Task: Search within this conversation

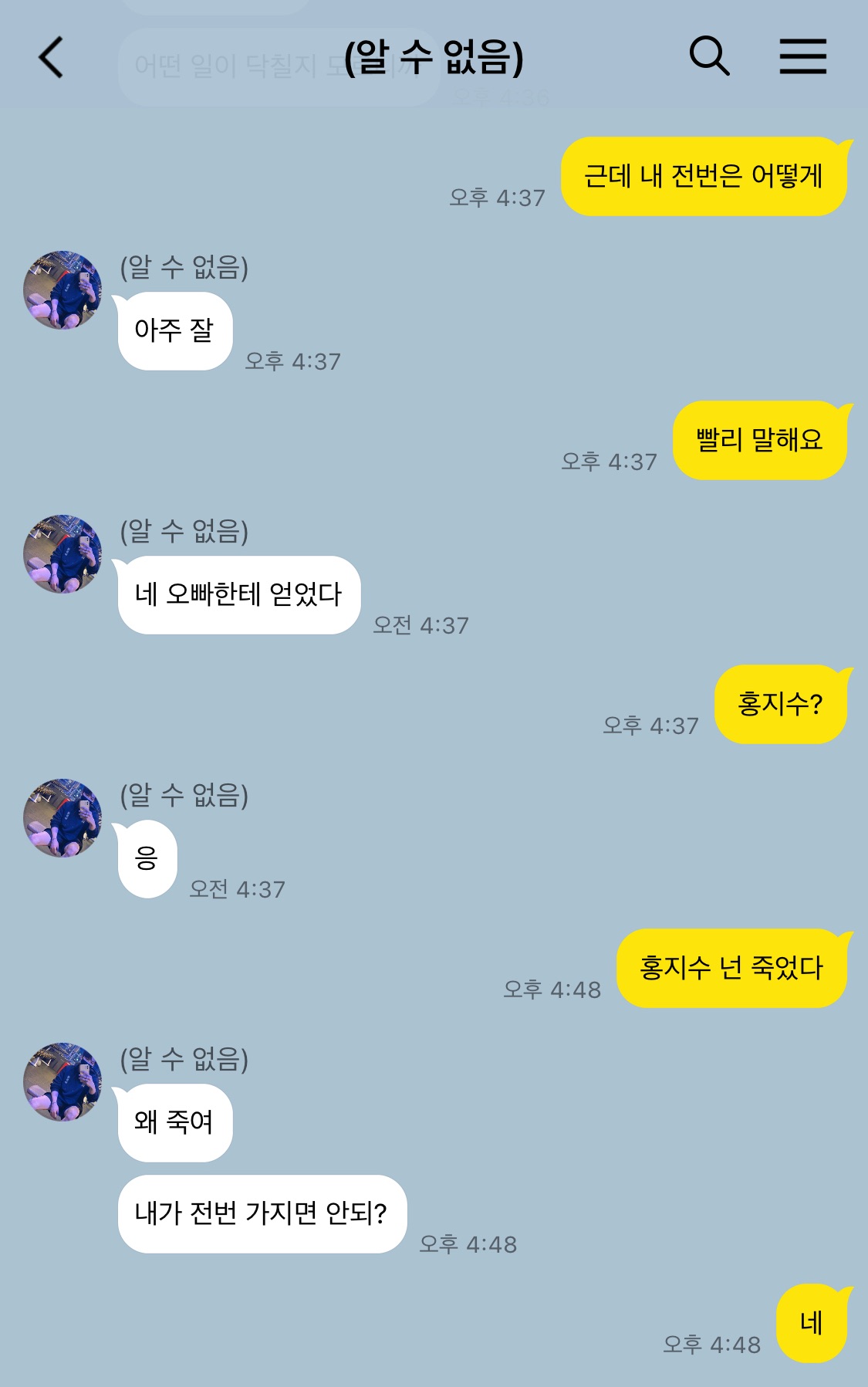Action: pyautogui.click(x=708, y=56)
